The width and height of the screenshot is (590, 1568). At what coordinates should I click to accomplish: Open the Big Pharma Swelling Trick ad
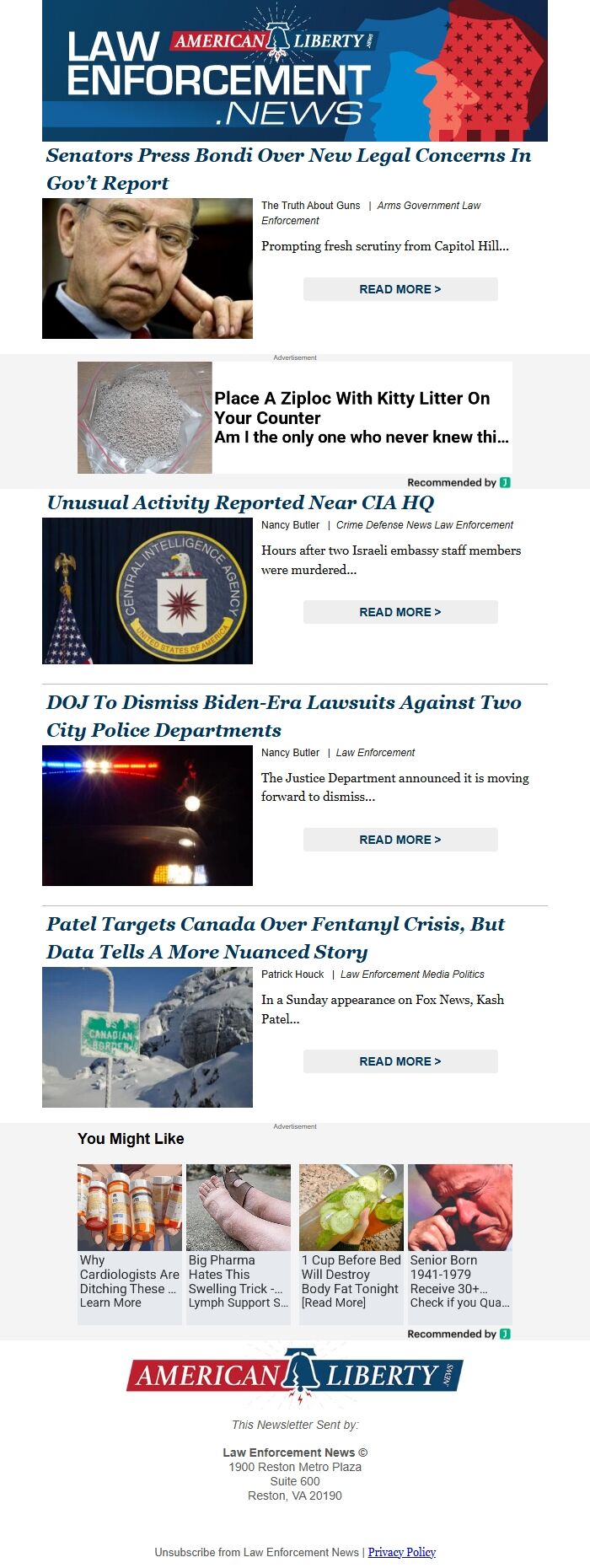[239, 1242]
